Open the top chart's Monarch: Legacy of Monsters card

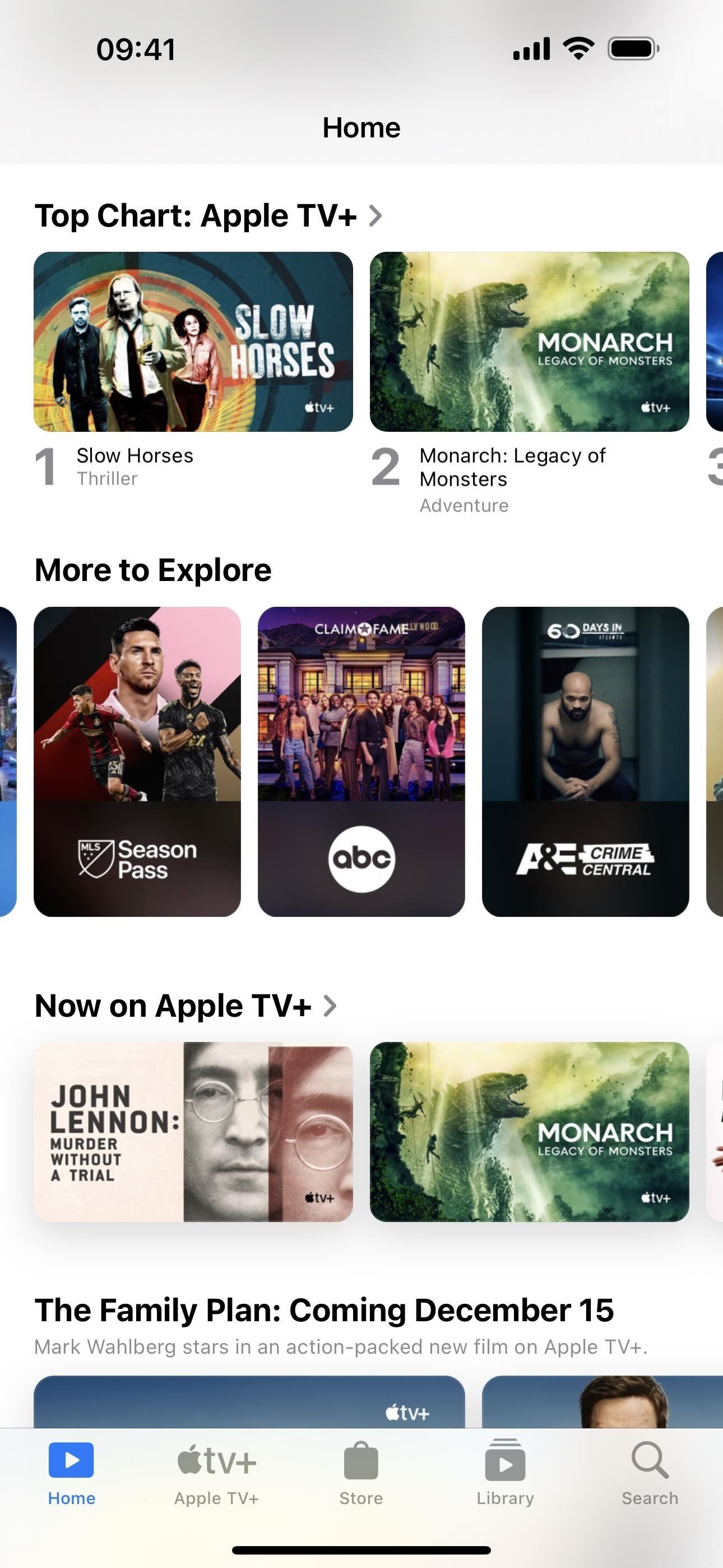[x=529, y=342]
